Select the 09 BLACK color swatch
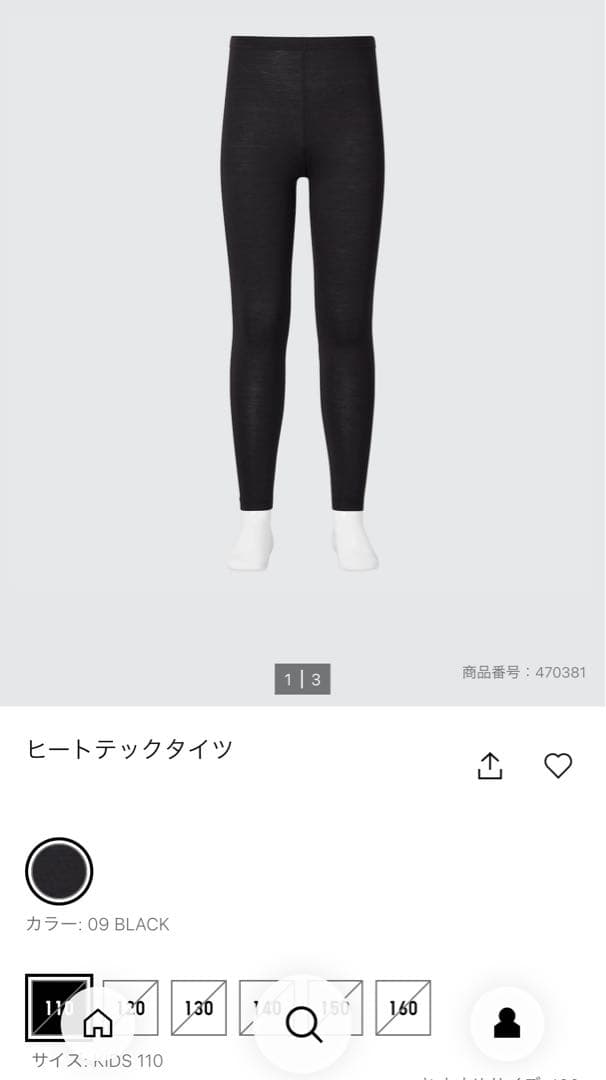Viewport: 606px width, 1080px height. pyautogui.click(x=59, y=871)
